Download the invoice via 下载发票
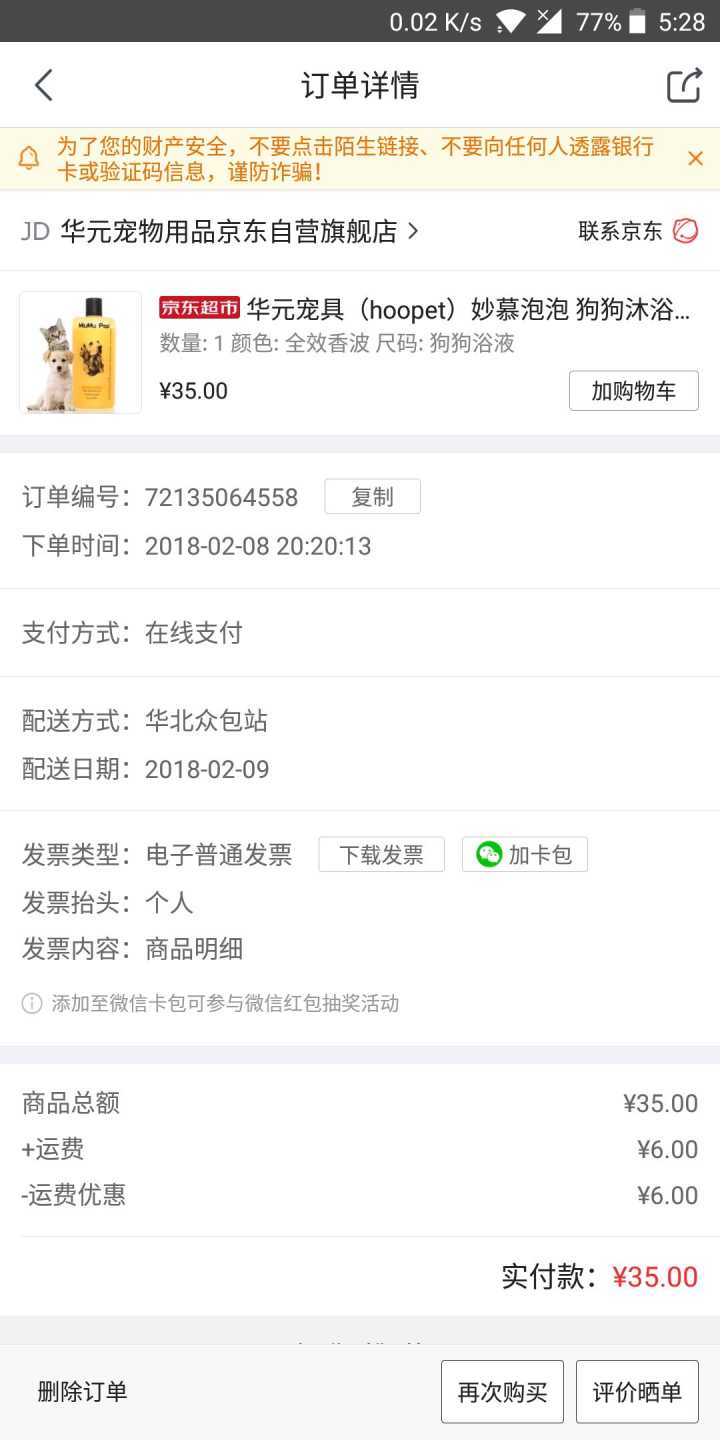 click(x=381, y=855)
